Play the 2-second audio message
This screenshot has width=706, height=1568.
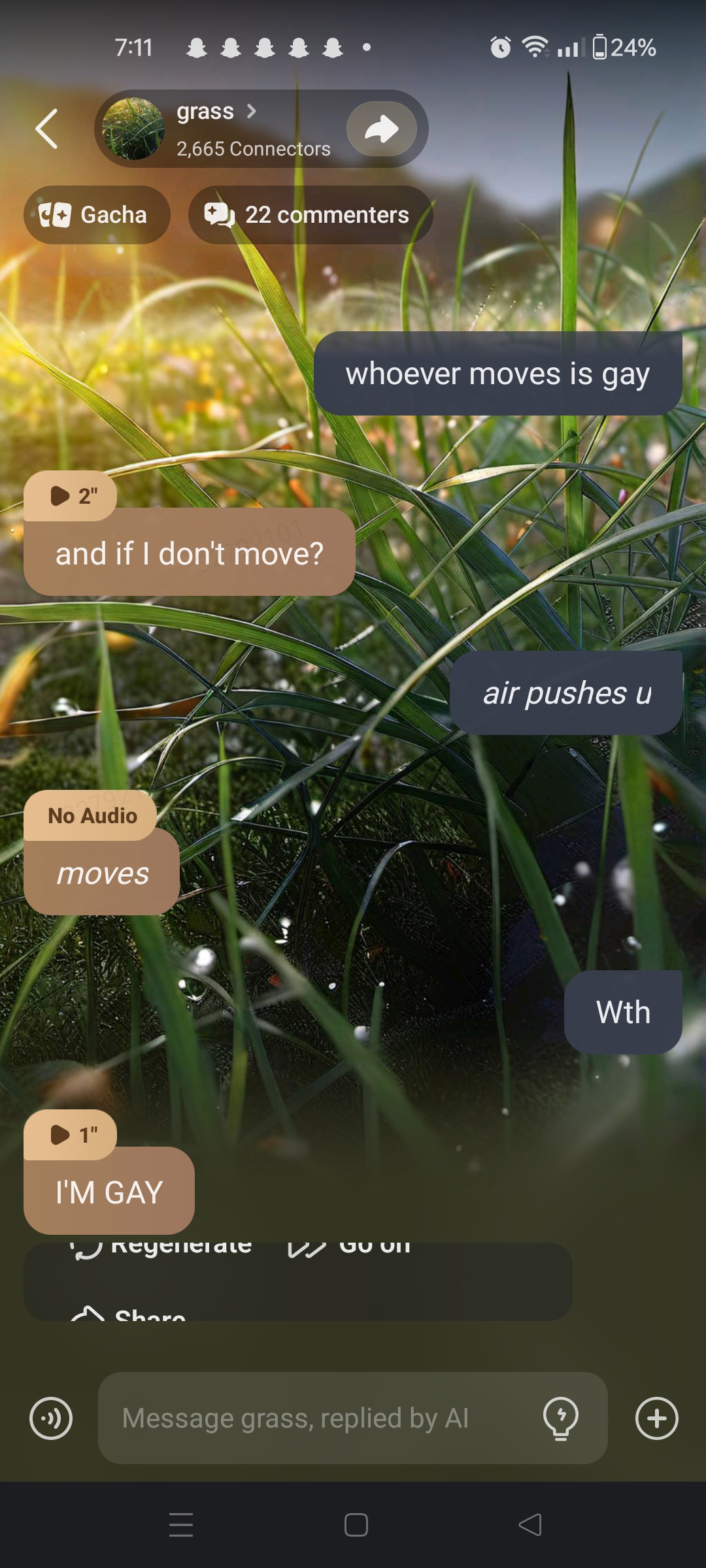[x=71, y=496]
